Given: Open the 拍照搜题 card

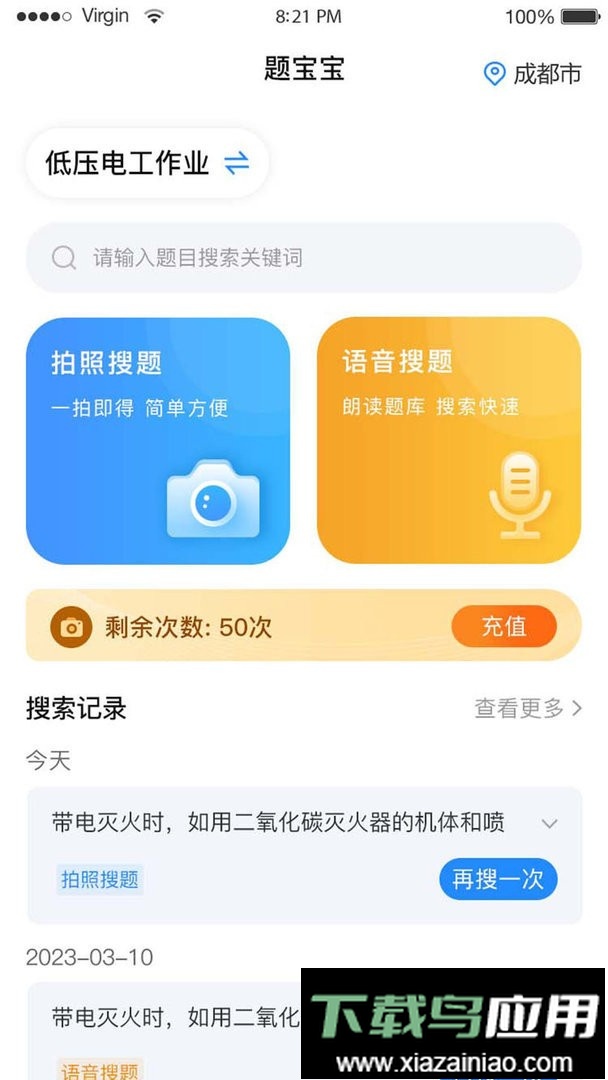Looking at the screenshot, I should pos(158,440).
